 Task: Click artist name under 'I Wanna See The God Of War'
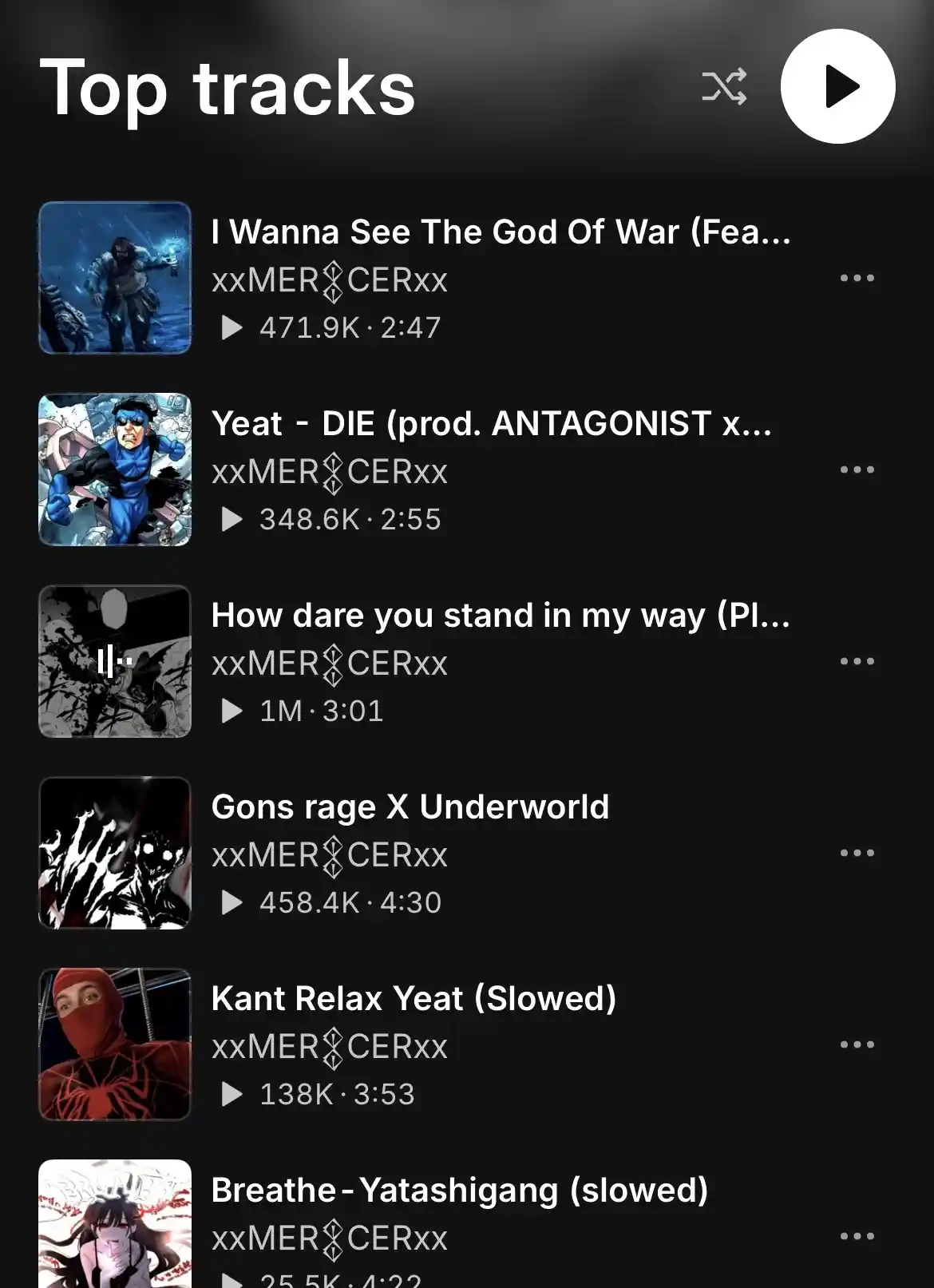tap(330, 279)
